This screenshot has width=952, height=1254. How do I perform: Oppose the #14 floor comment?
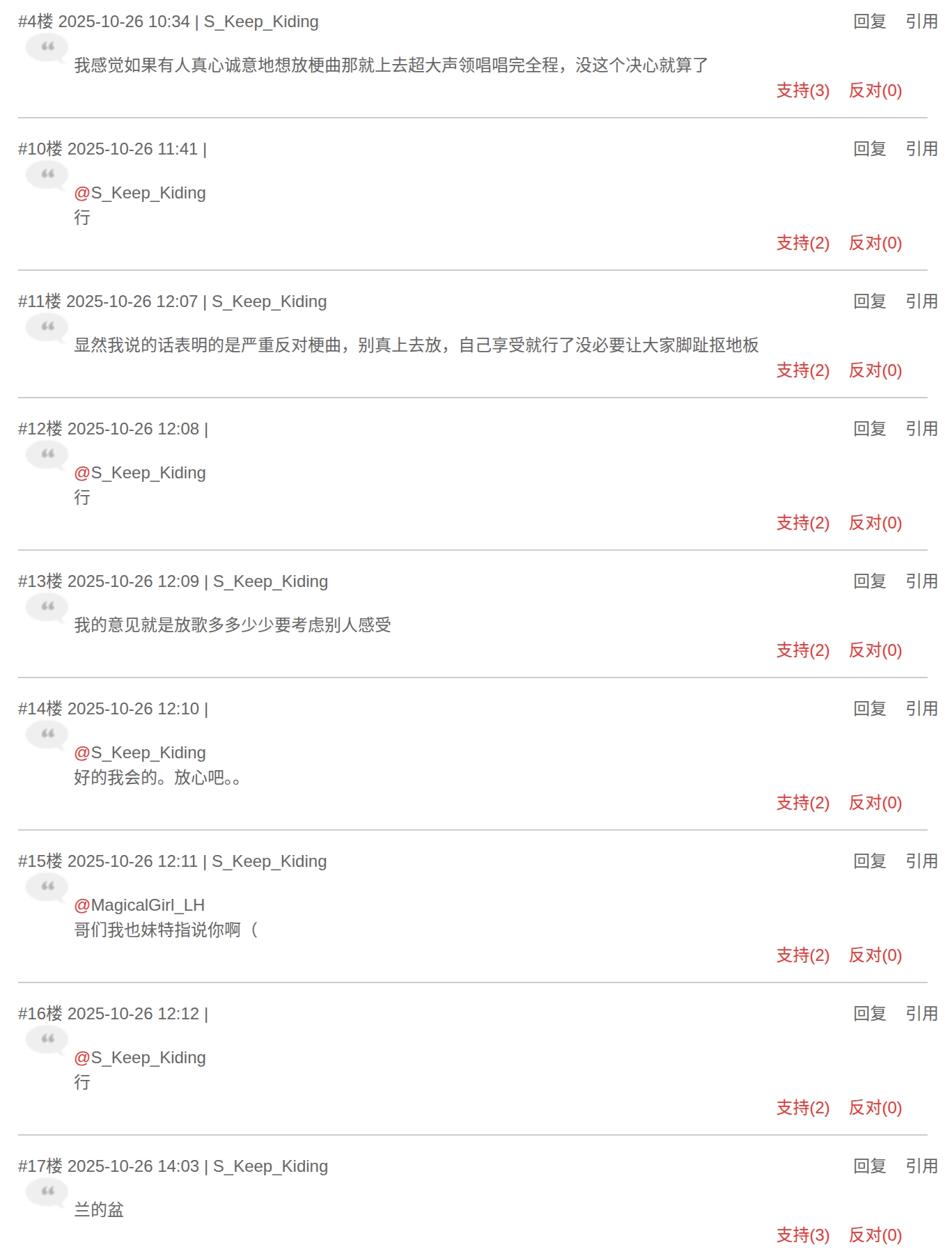pyautogui.click(x=875, y=803)
